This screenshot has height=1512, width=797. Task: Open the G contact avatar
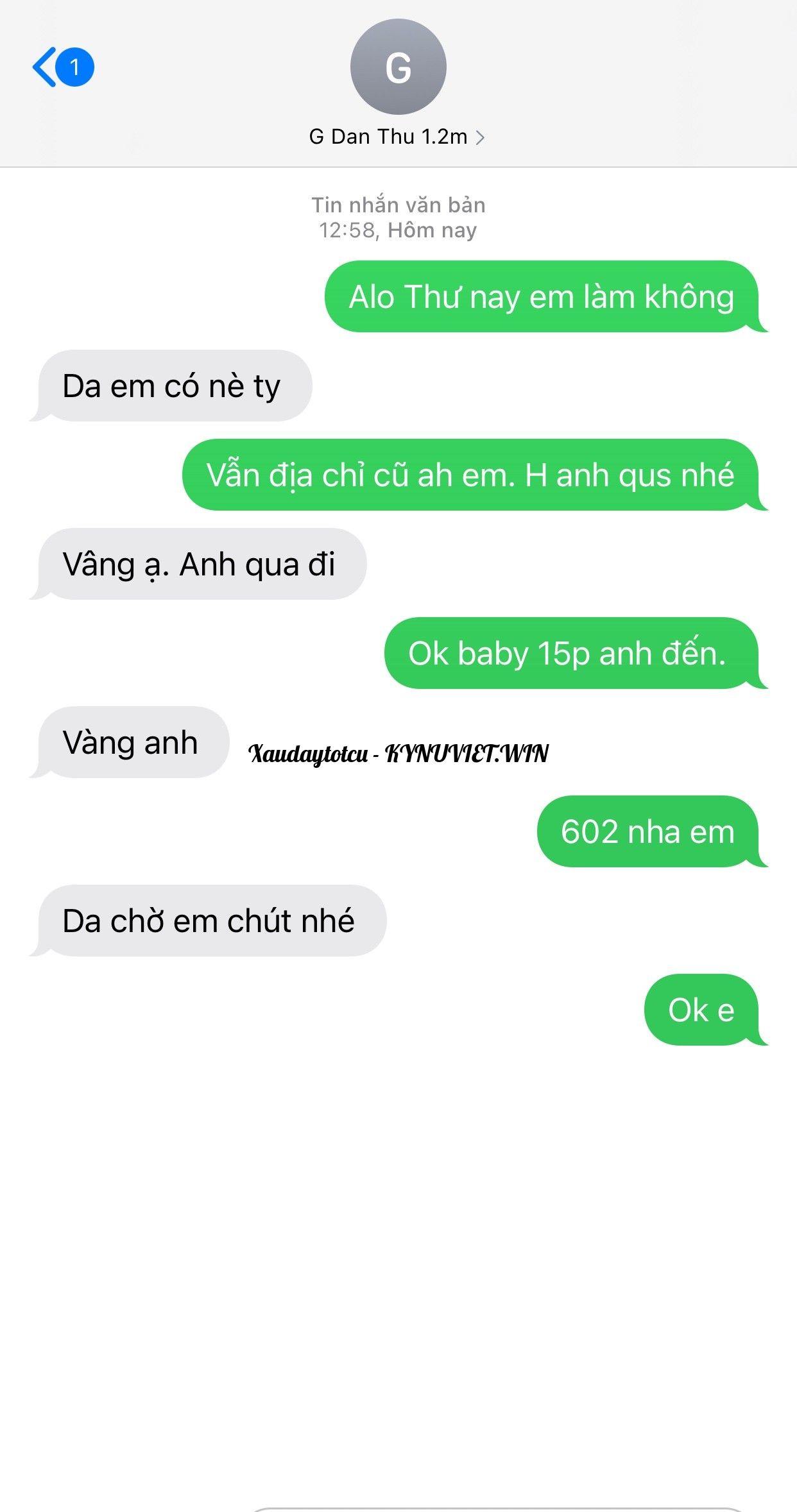[x=398, y=67]
